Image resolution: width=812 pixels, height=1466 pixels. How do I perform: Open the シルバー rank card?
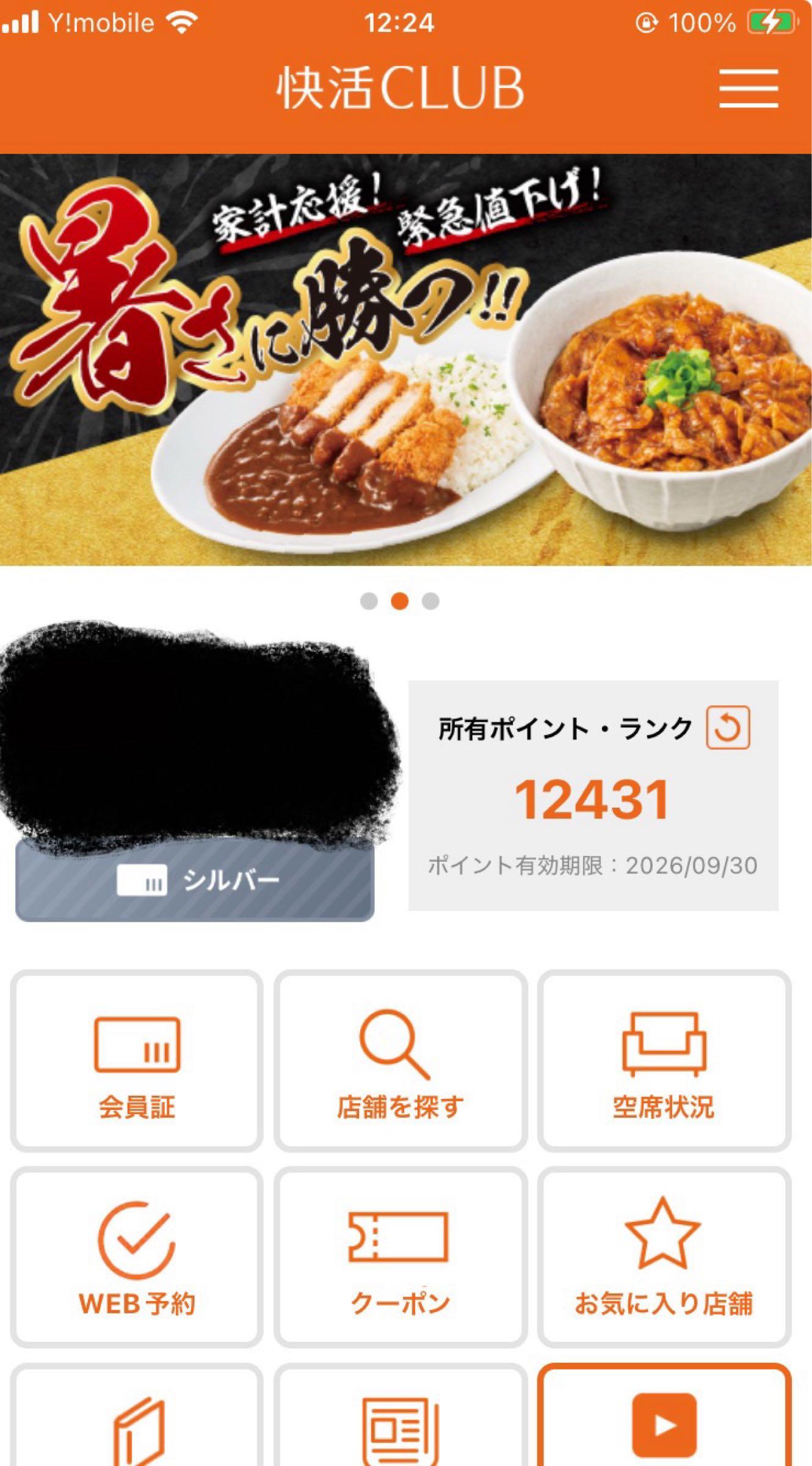click(195, 881)
